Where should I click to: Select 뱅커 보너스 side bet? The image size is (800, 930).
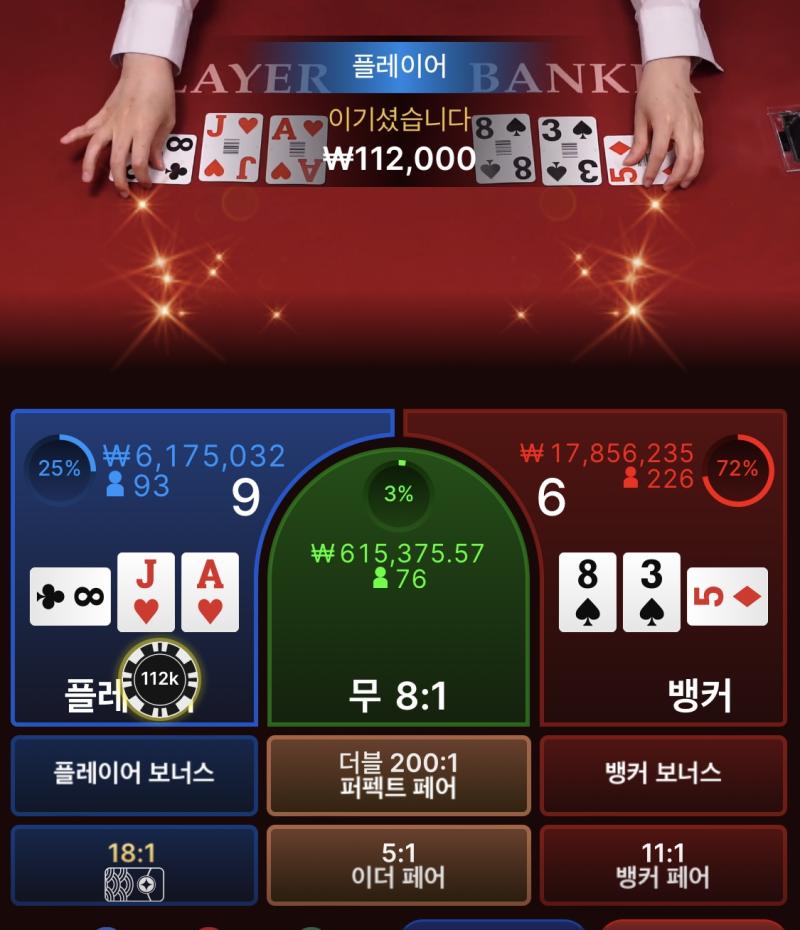[663, 774]
